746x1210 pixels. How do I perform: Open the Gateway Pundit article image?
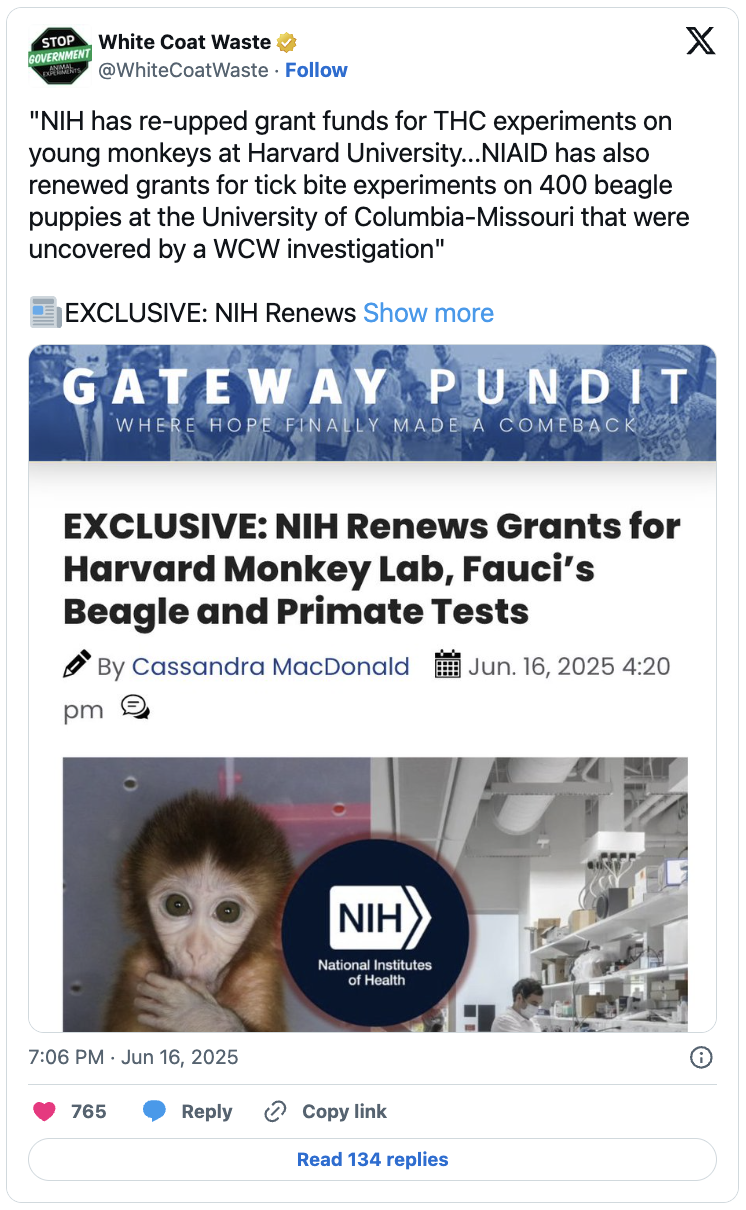372,688
